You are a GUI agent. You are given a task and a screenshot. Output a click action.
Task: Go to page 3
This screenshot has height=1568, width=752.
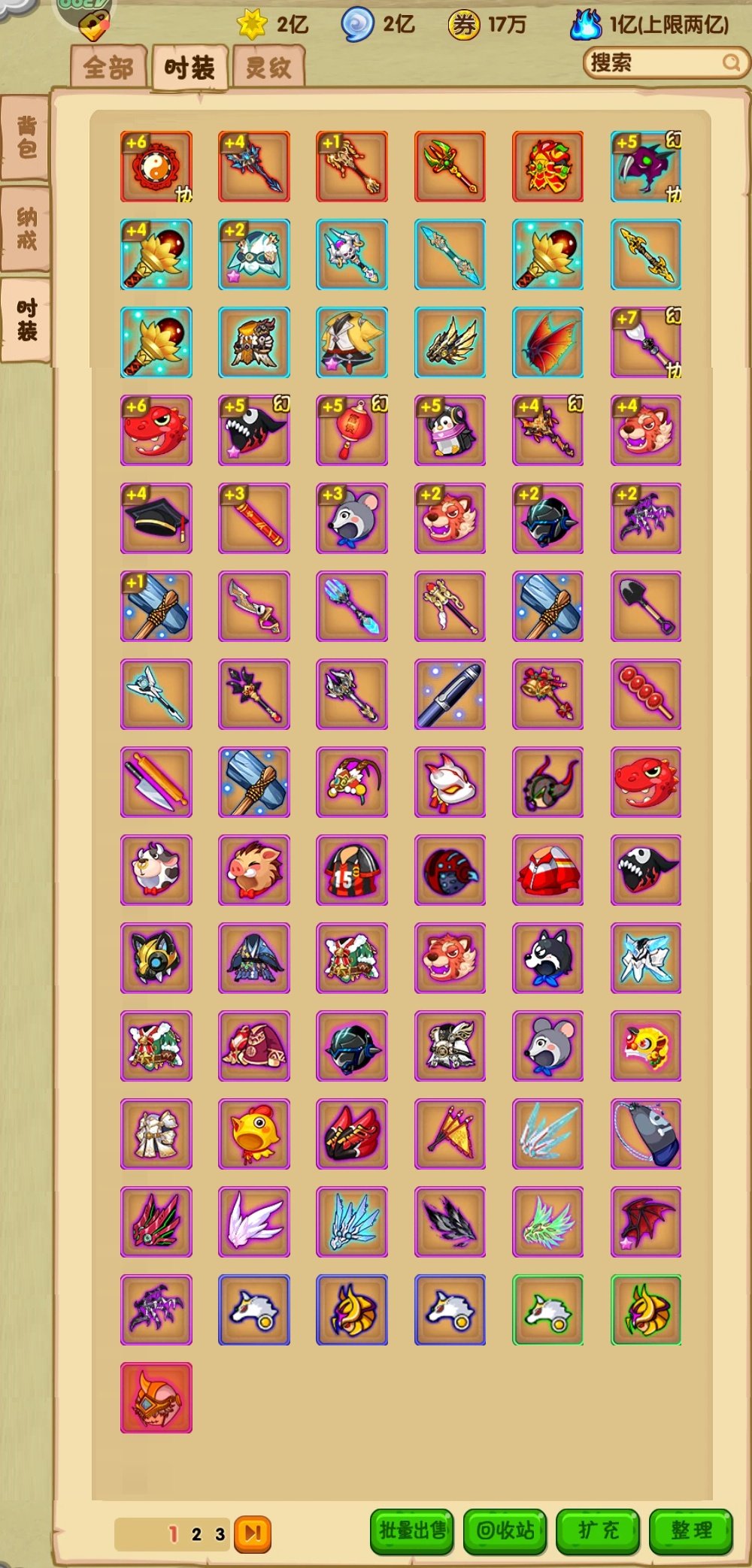coord(220,1534)
